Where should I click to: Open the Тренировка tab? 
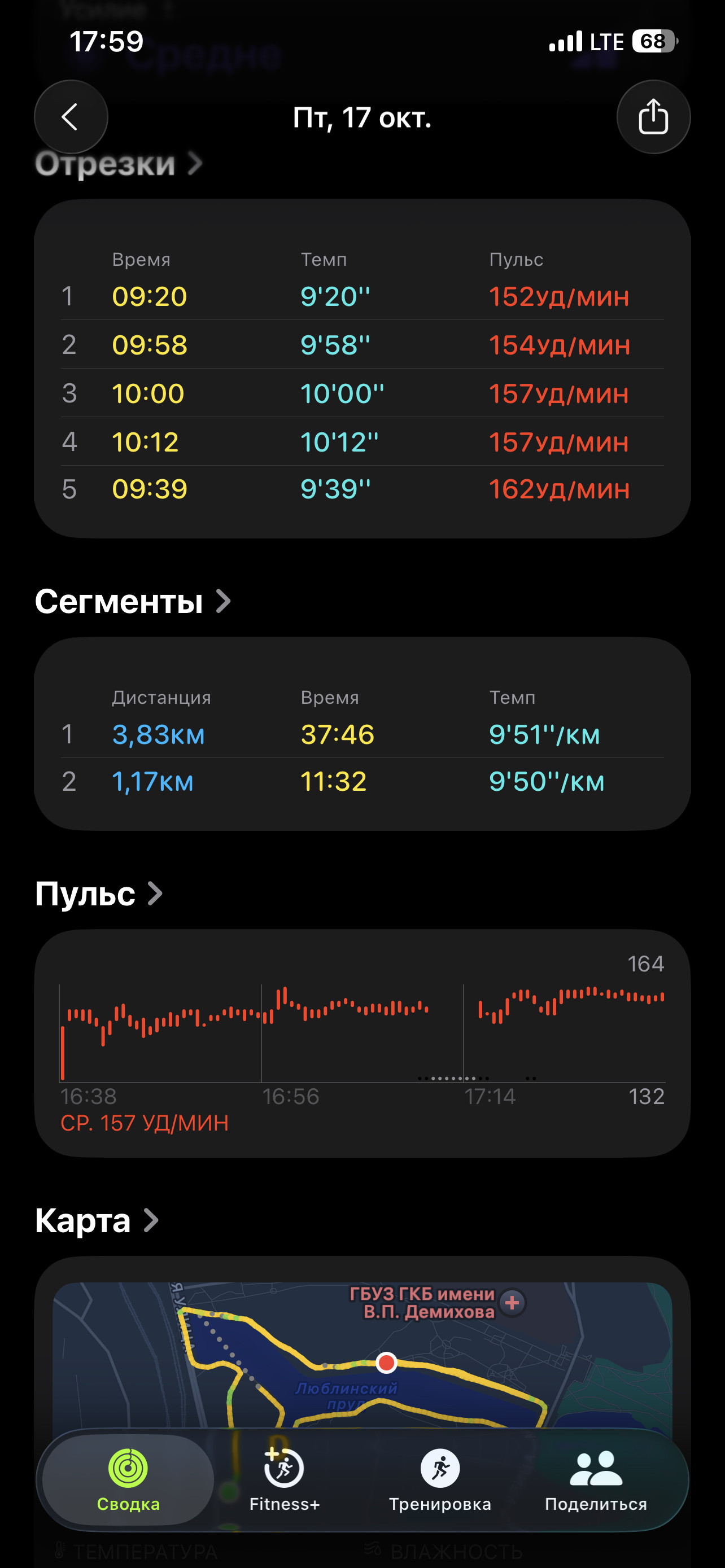point(440,1480)
